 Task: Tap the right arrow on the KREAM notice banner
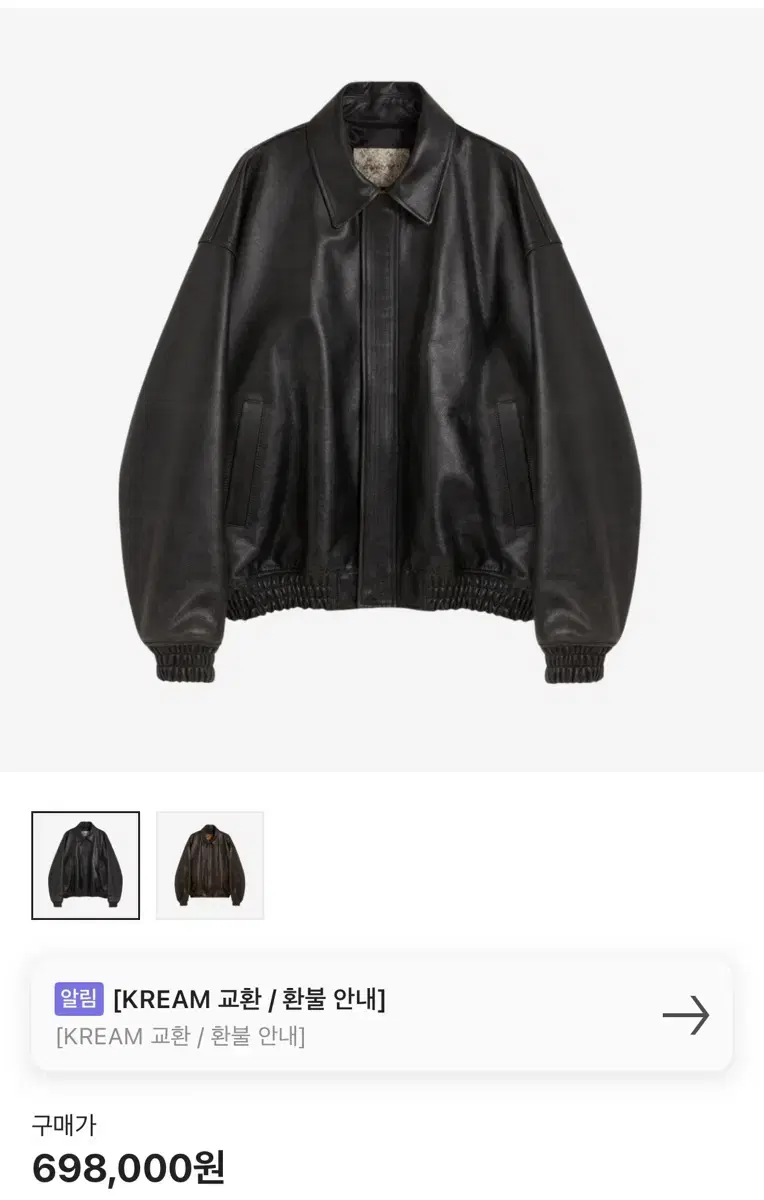click(684, 1013)
